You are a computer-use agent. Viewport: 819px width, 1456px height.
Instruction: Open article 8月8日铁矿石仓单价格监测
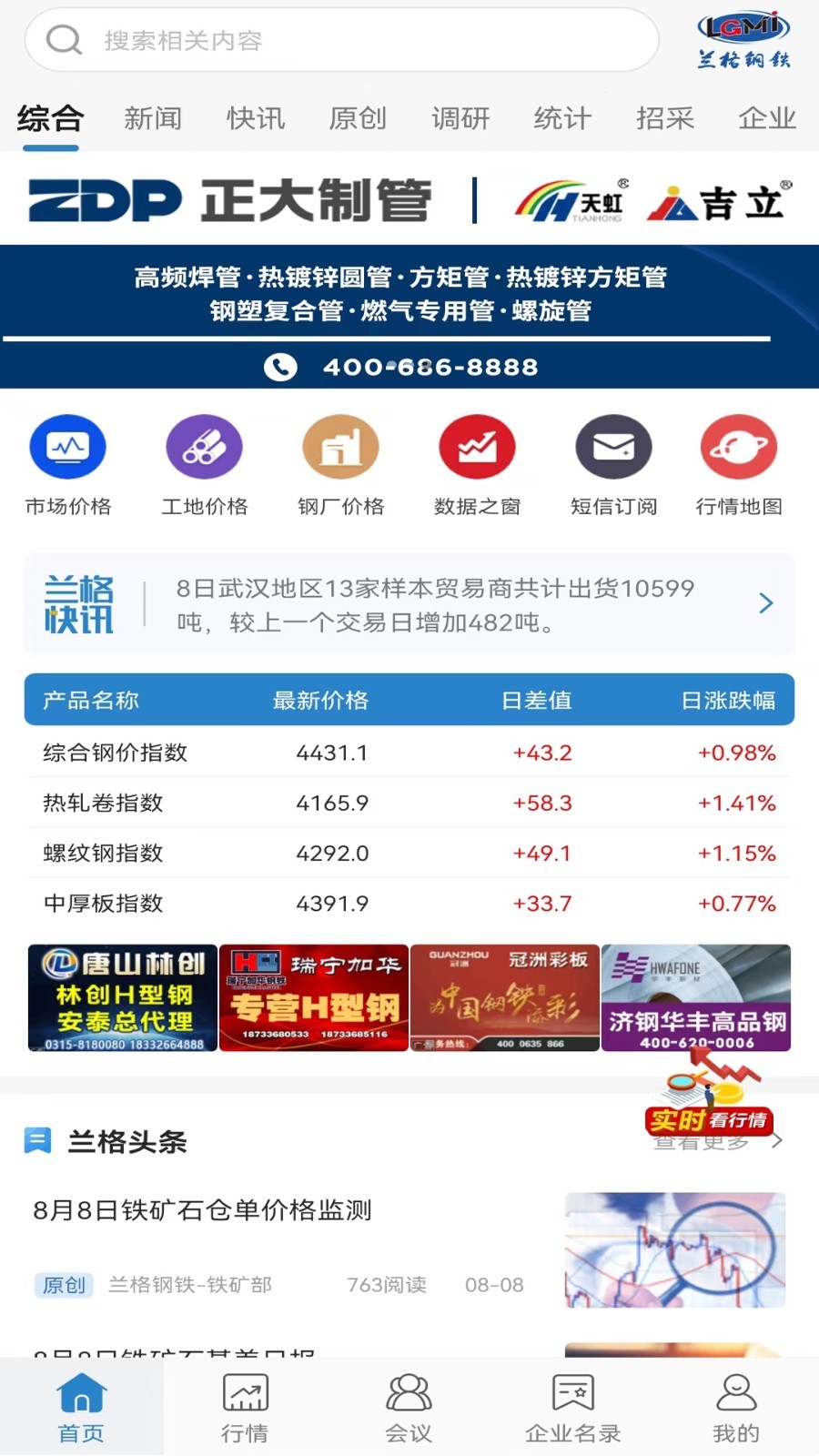(x=203, y=1210)
